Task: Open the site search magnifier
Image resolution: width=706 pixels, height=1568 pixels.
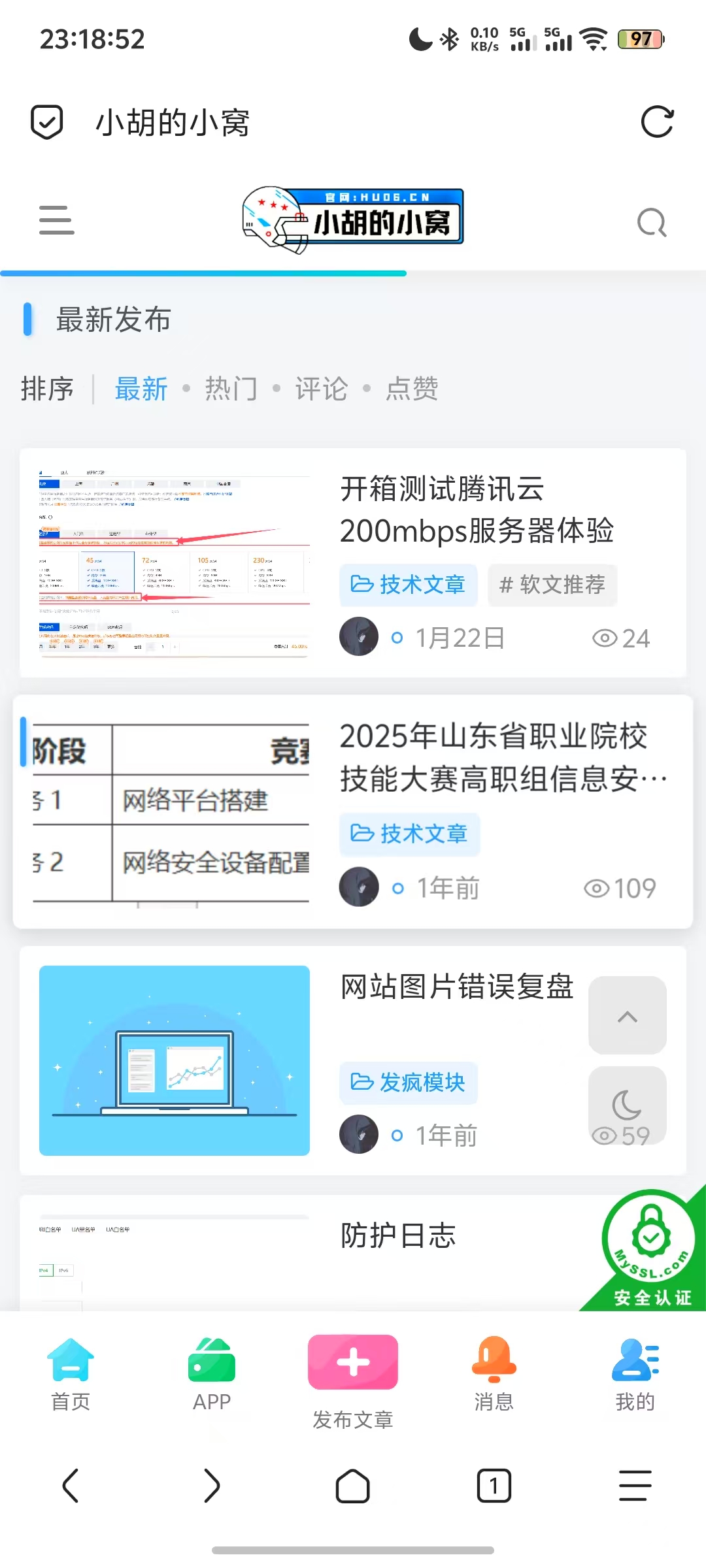Action: pyautogui.click(x=652, y=223)
